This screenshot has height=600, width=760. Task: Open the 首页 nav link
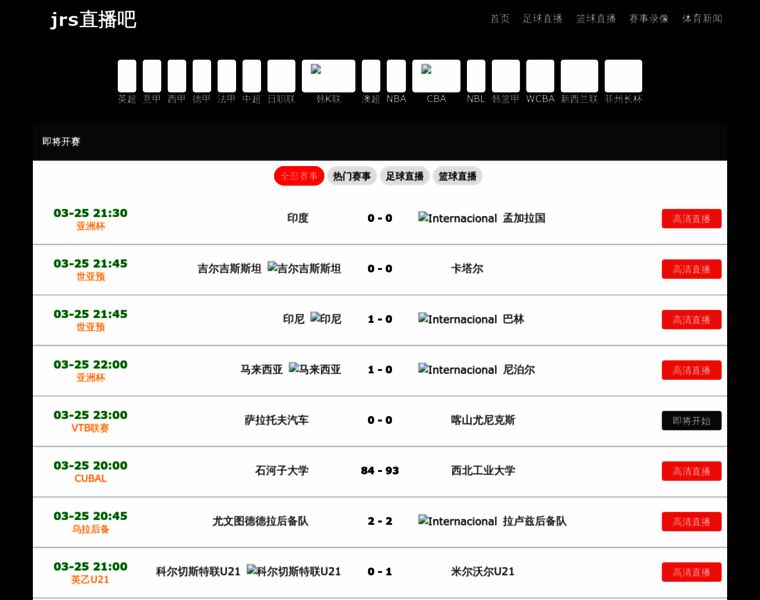[x=499, y=18]
